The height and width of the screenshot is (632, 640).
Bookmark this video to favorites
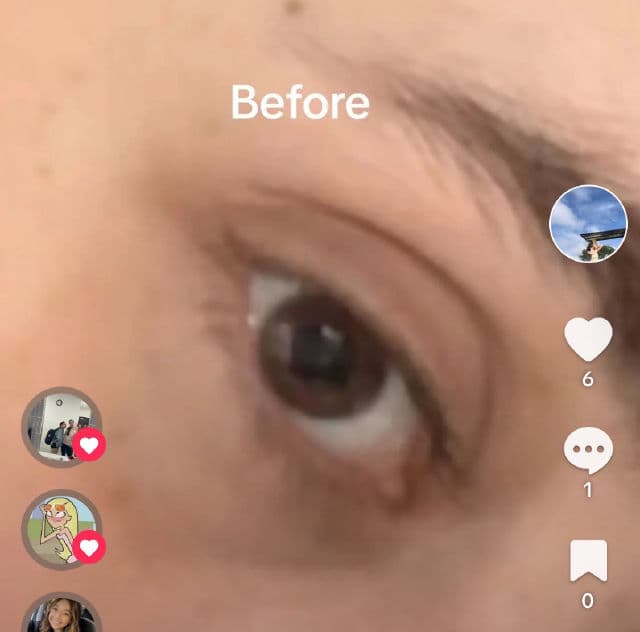[x=588, y=562]
